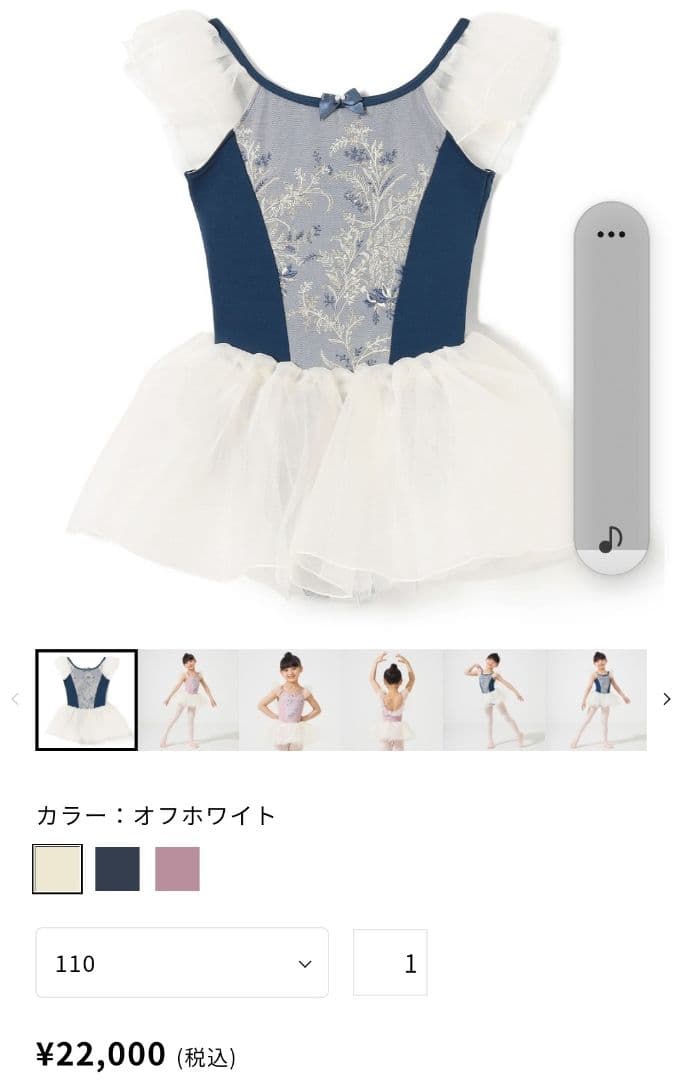View the selected navy leotard product thumbnail
682x1080 pixels.
86,700
